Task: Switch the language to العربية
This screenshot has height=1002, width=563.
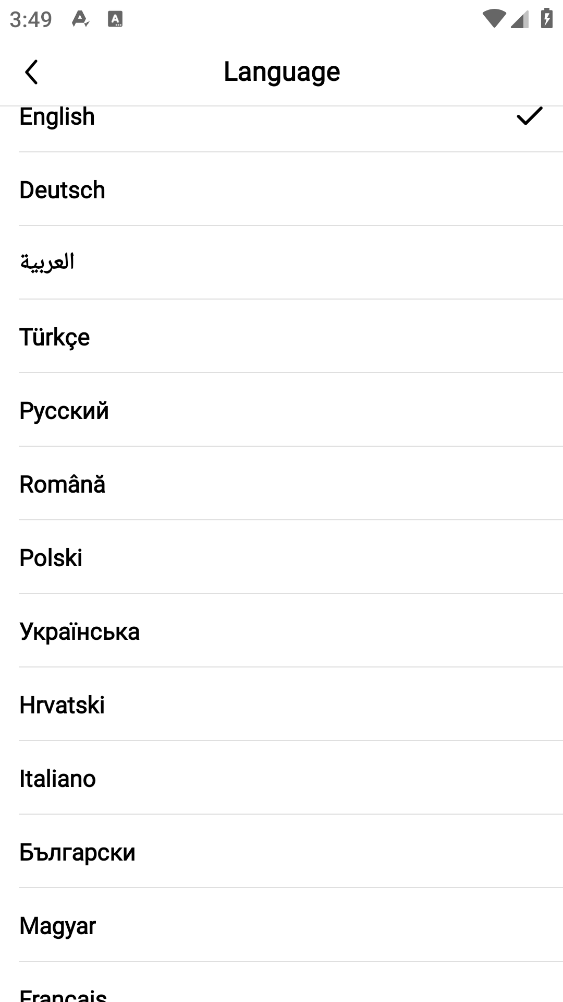Action: click(281, 263)
